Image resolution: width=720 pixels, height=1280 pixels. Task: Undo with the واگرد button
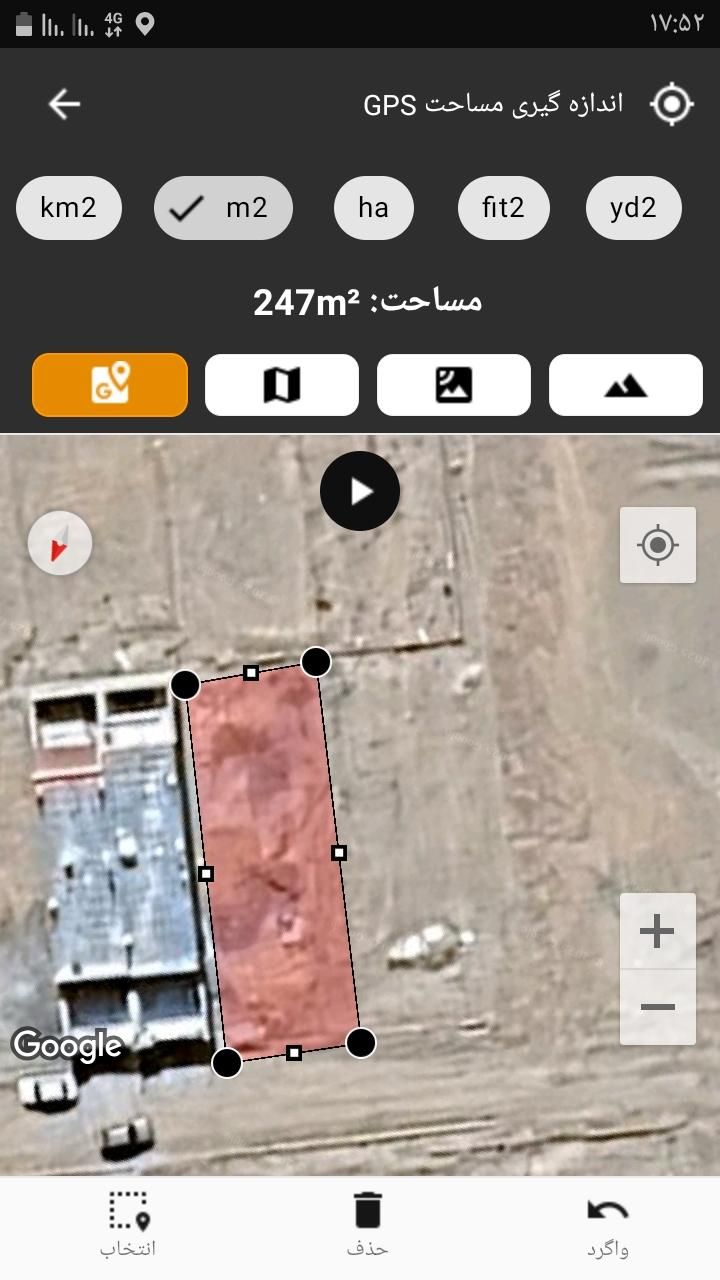pyautogui.click(x=607, y=1224)
